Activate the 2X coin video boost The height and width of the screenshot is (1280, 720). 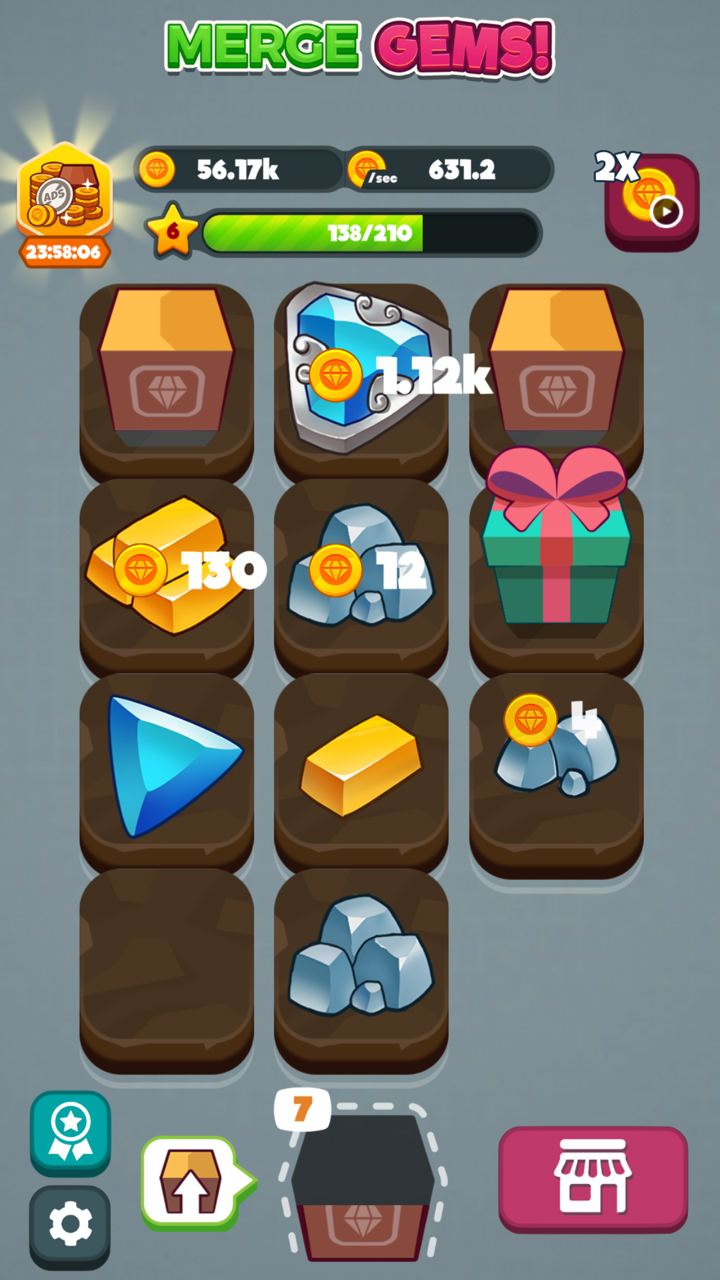[x=651, y=200]
